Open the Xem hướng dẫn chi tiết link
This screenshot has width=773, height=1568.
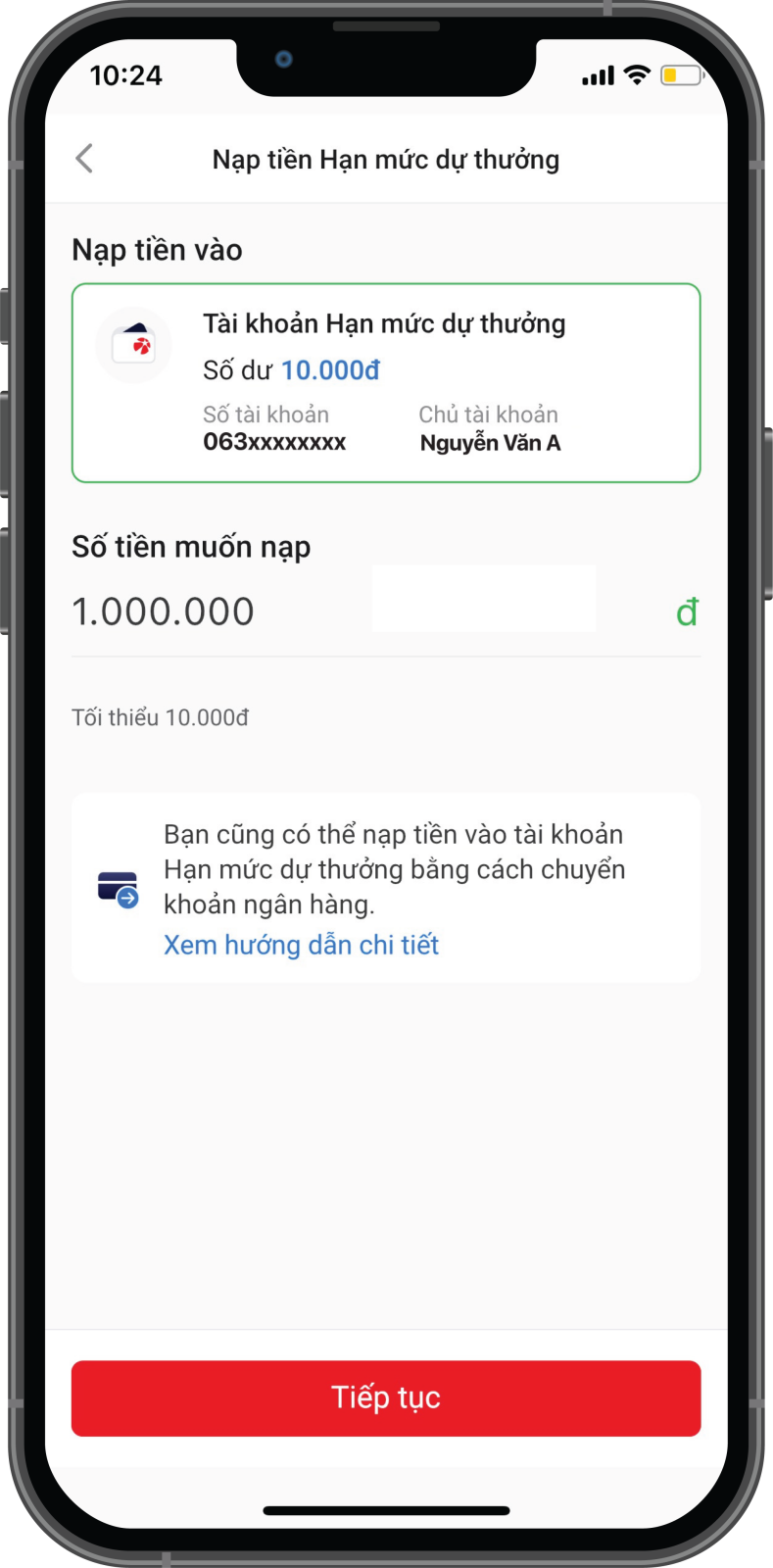(301, 945)
